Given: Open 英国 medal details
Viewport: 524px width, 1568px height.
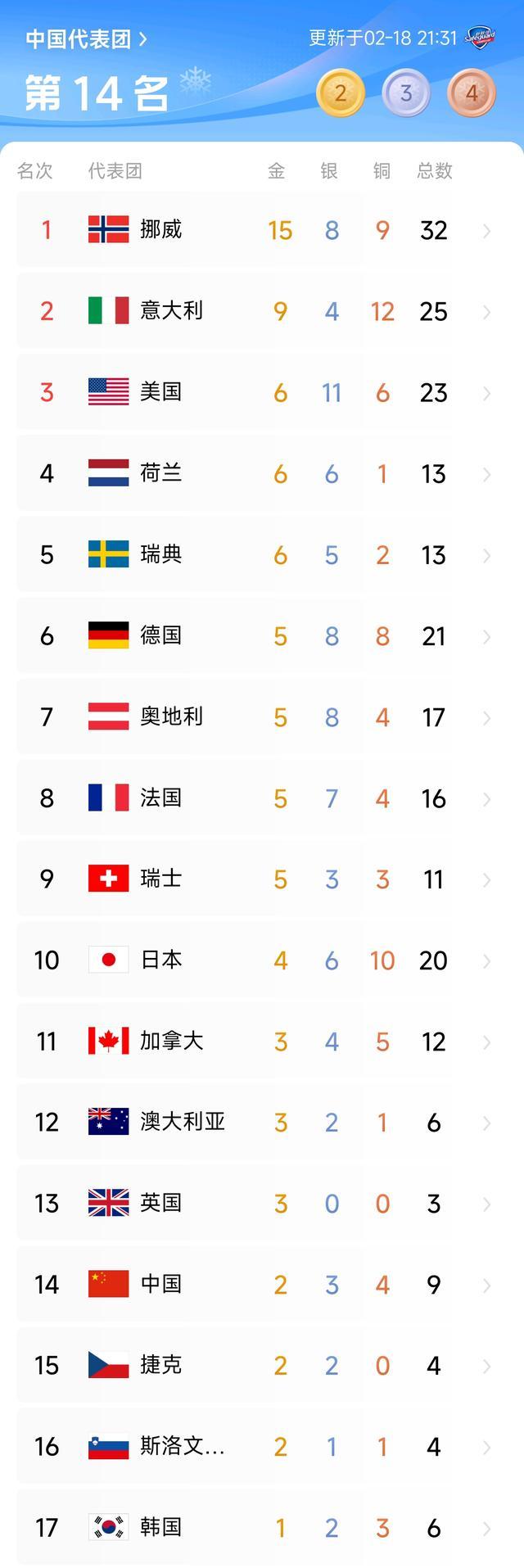Looking at the screenshot, I should coord(262,1203).
